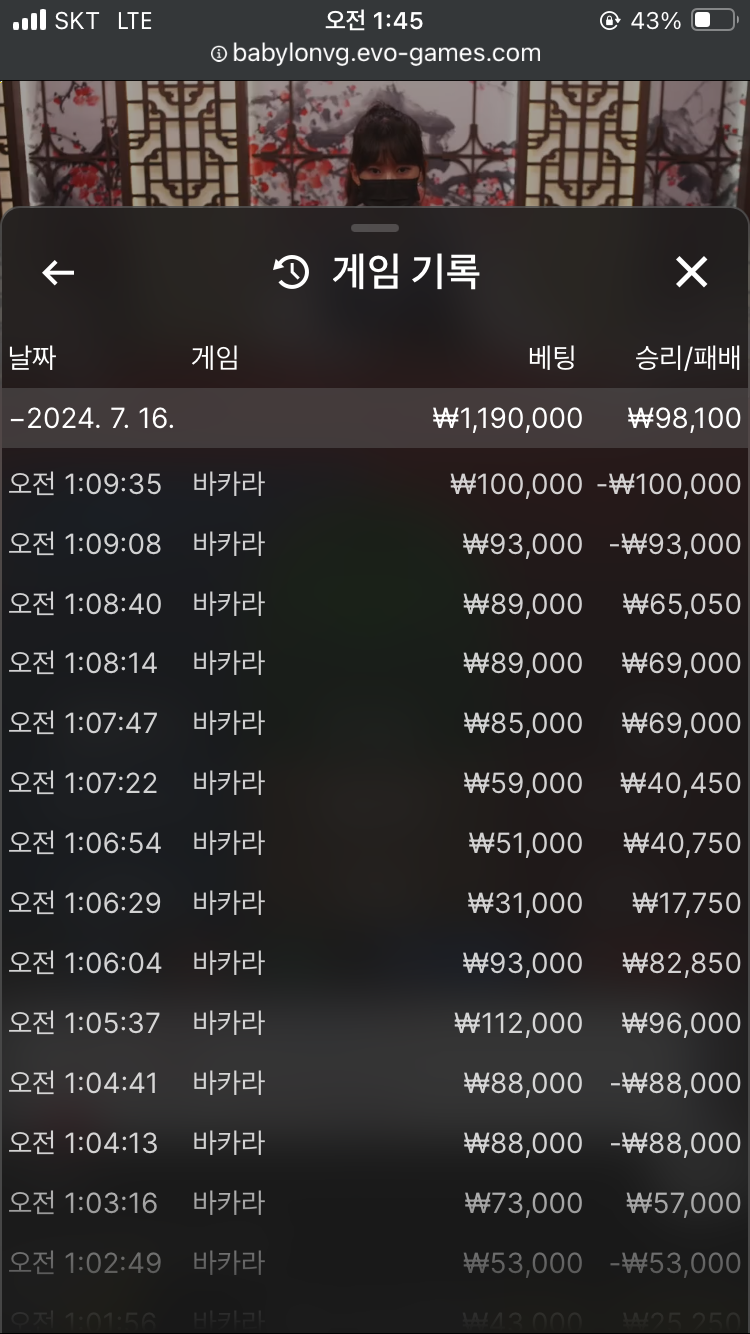View details of the 오전 1:08:14 game
The image size is (750, 1334).
(x=374, y=663)
